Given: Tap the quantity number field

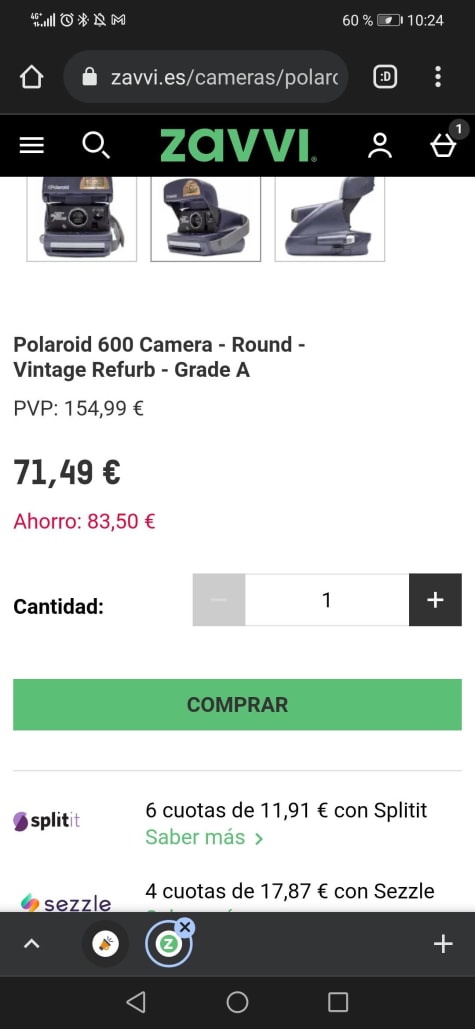Looking at the screenshot, I should [327, 600].
